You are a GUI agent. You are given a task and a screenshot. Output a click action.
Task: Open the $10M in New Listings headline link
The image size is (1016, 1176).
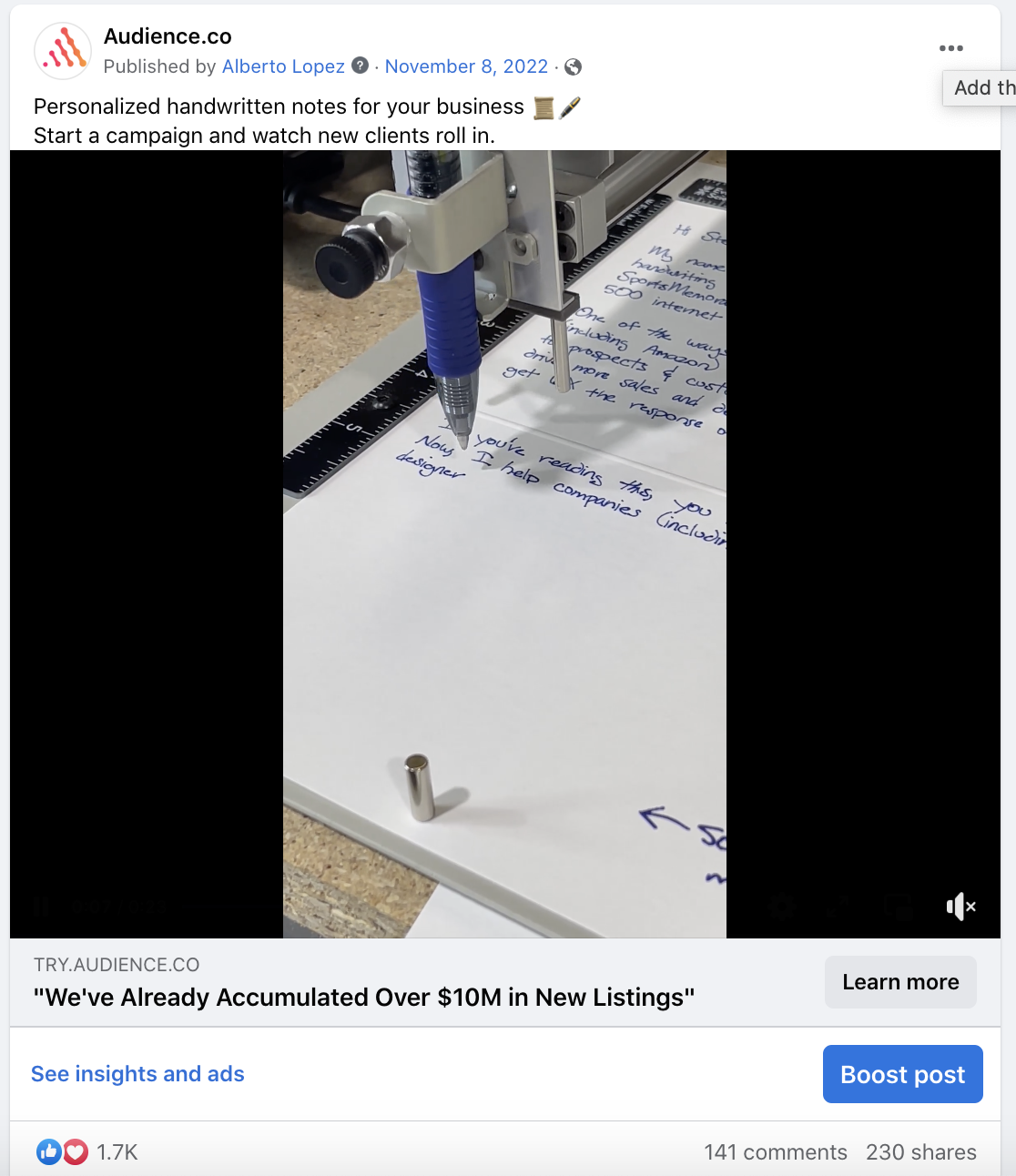(x=364, y=998)
